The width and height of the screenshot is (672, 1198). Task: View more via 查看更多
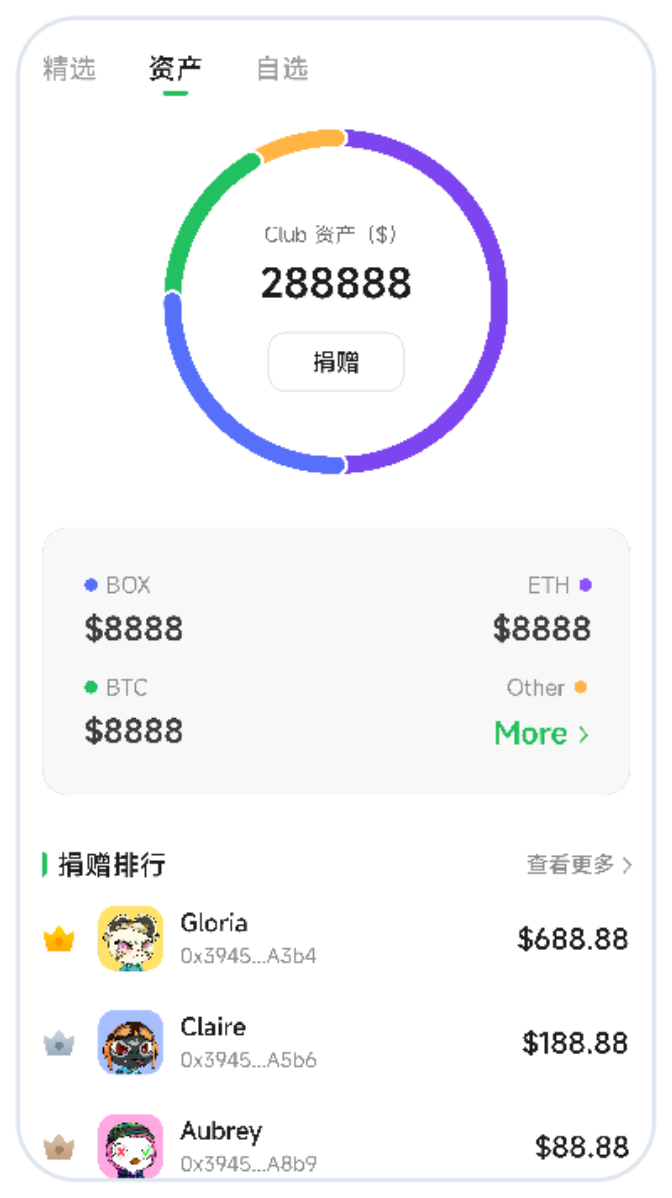(x=579, y=864)
